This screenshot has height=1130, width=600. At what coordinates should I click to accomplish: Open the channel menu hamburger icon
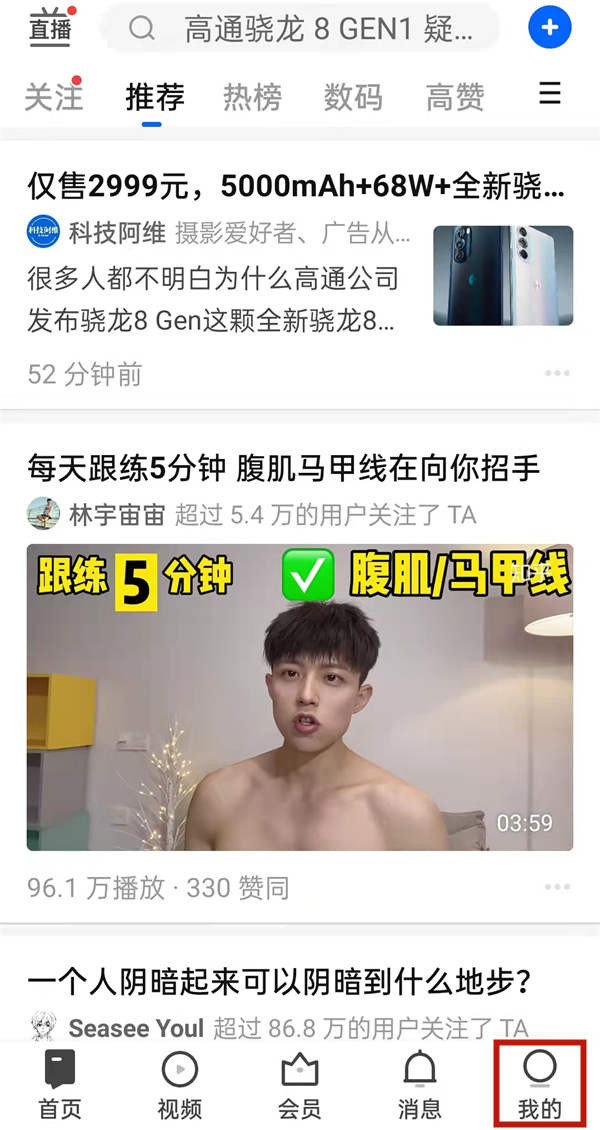[x=549, y=94]
